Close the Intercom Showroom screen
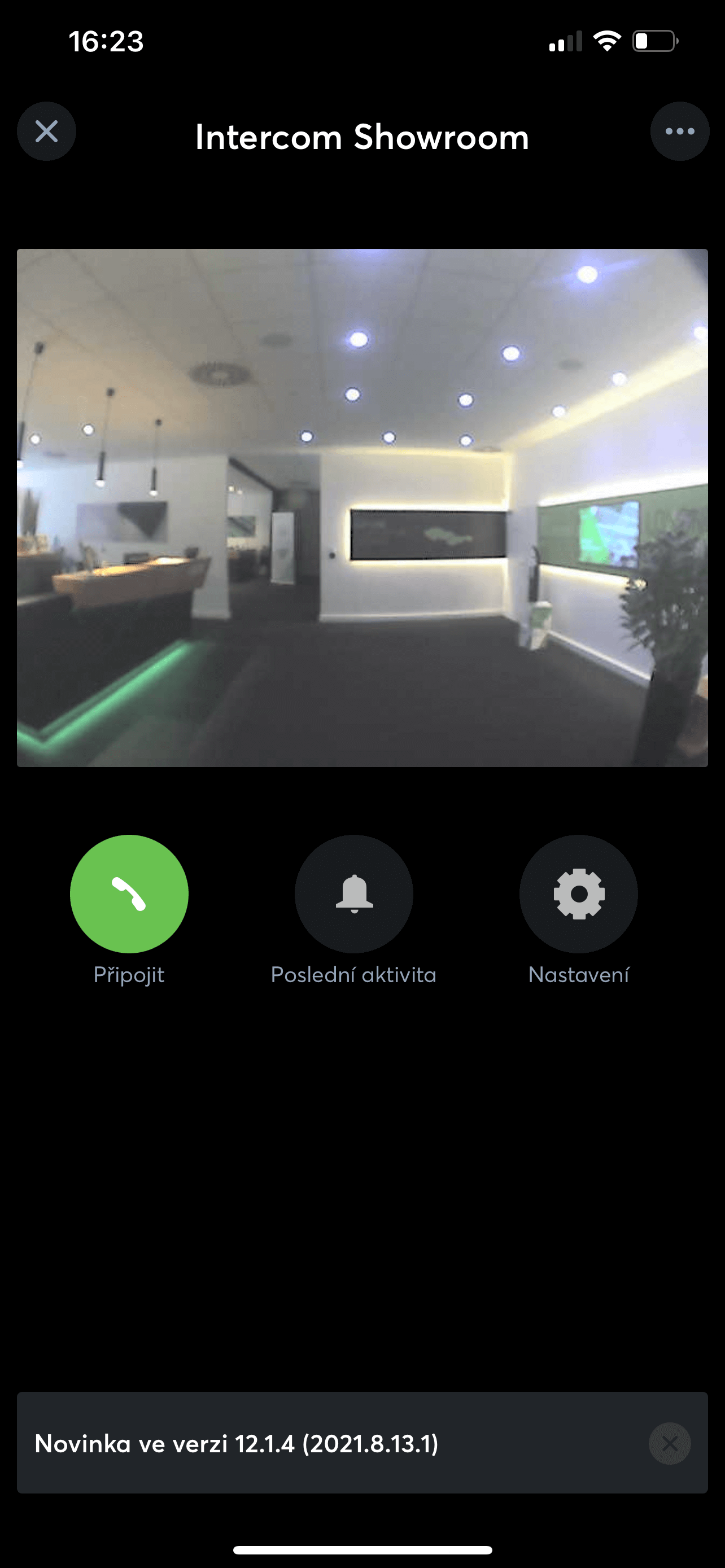Viewport: 725px width, 1568px height. pos(46,132)
